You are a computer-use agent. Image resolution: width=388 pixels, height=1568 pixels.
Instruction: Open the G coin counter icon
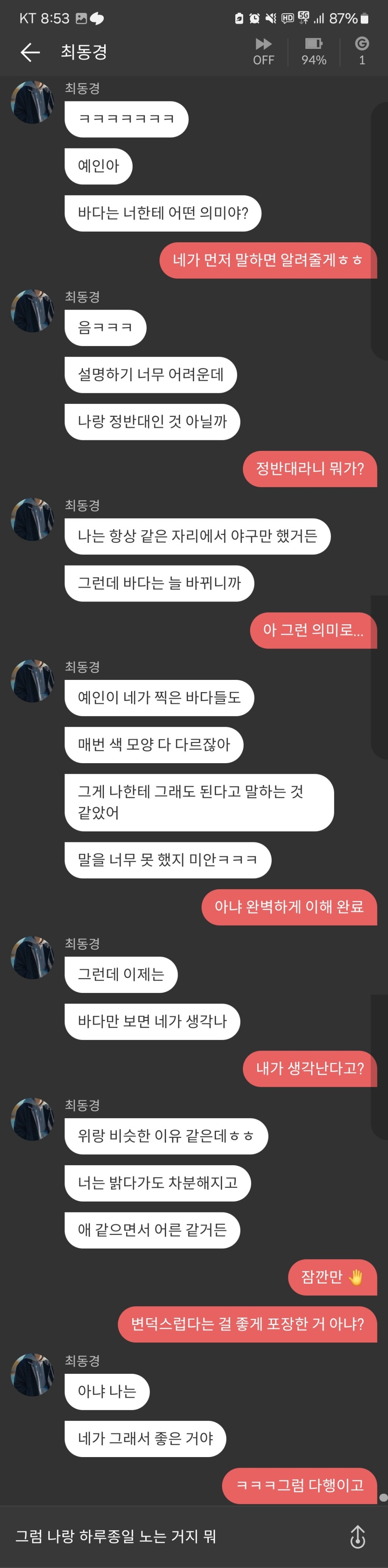pyautogui.click(x=362, y=51)
